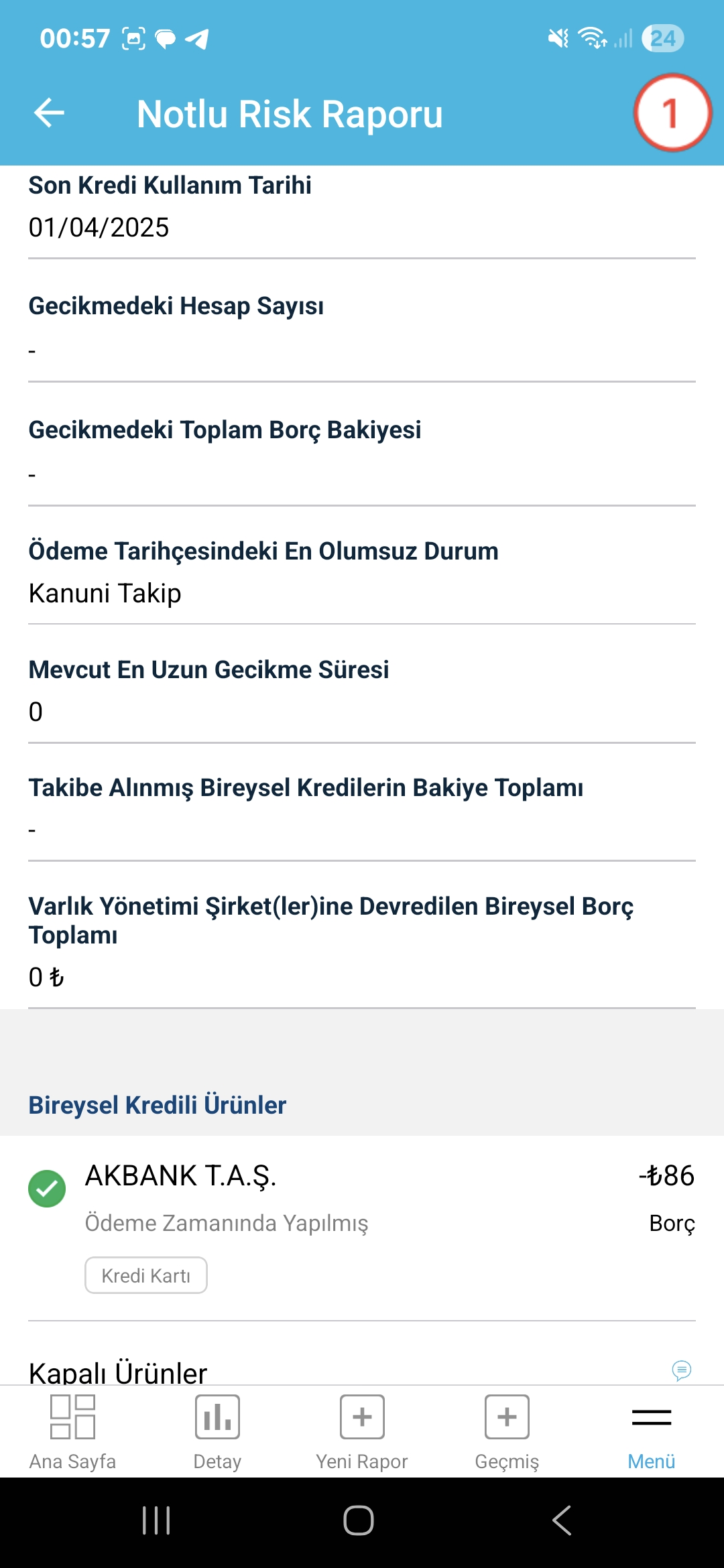The height and width of the screenshot is (1568, 724).
Task: Open the AKBANK T.A.Ş. credit product row
Action: [x=362, y=1227]
